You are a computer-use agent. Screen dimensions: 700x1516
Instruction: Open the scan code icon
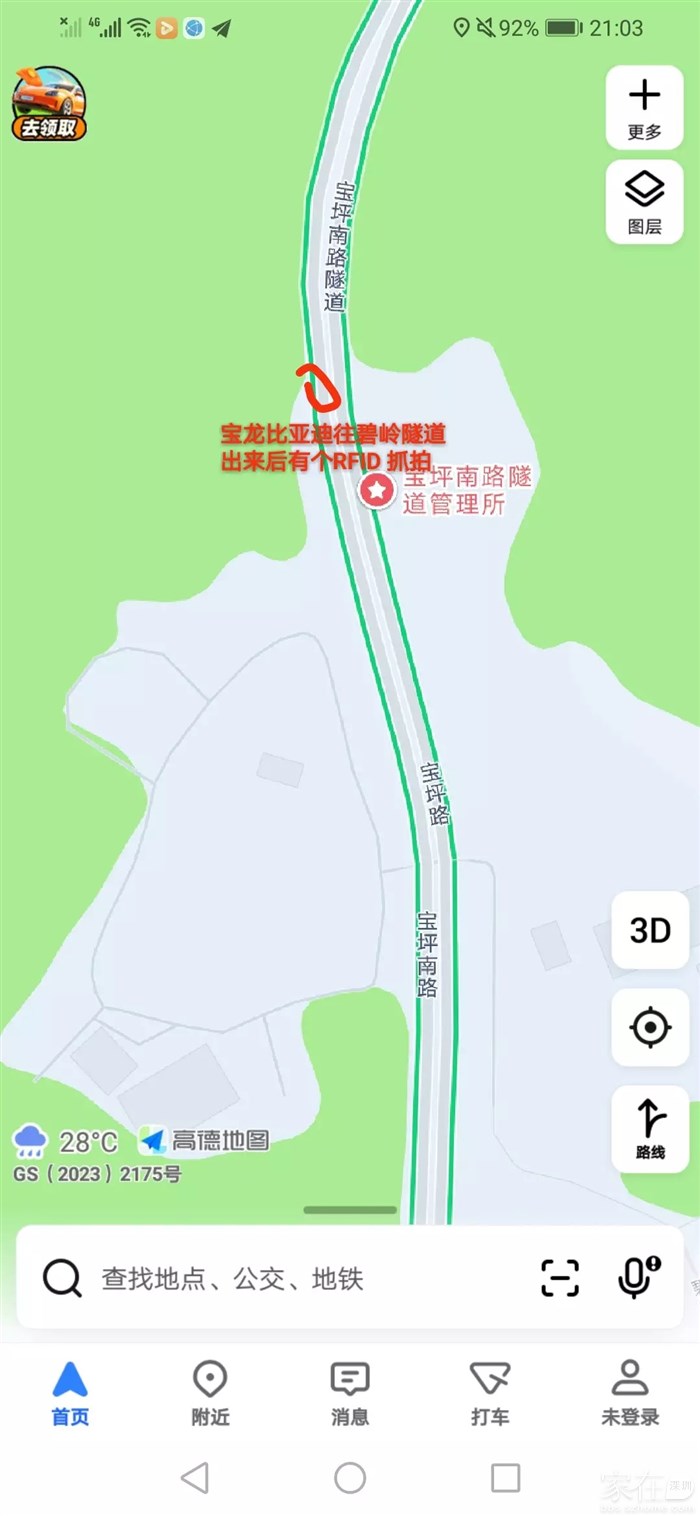click(x=560, y=1278)
